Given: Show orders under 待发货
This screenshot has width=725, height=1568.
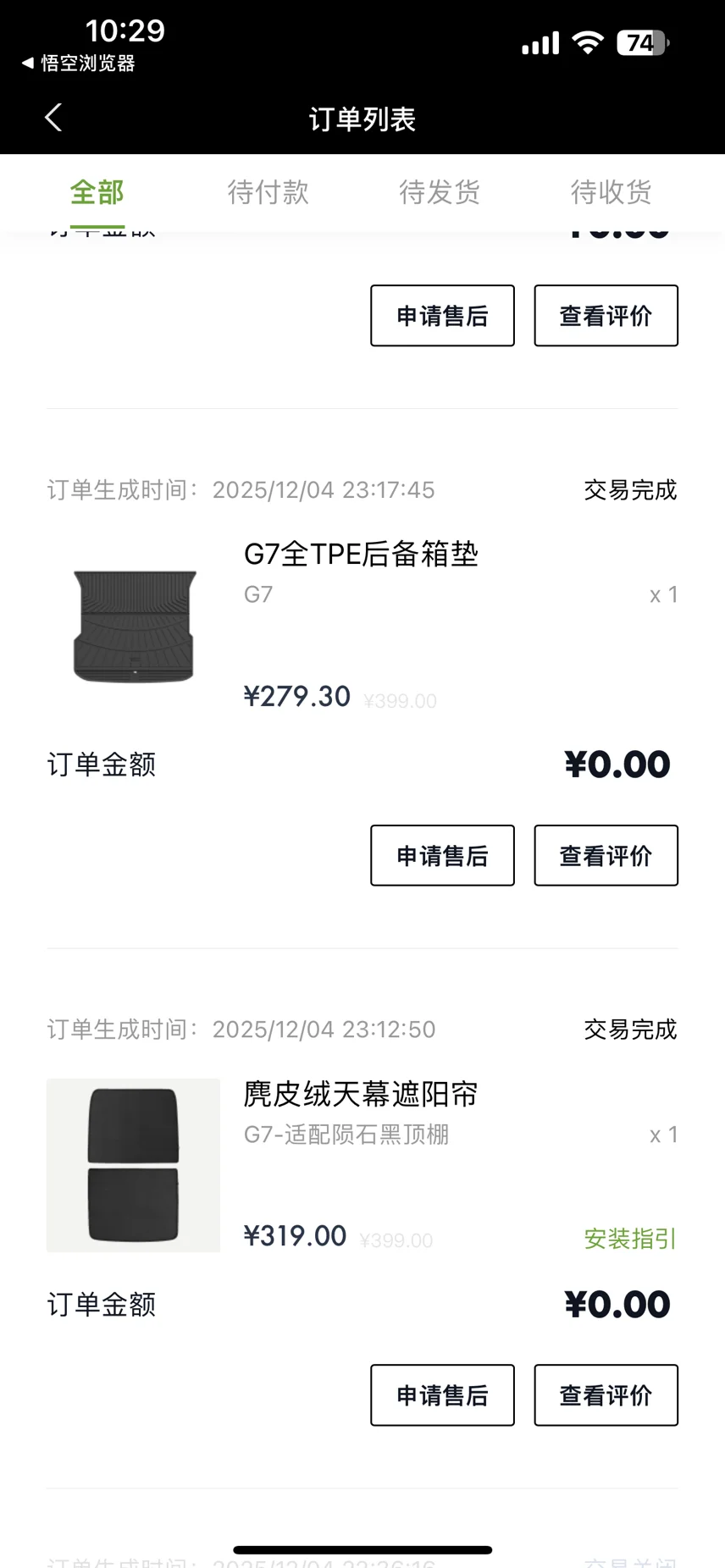Looking at the screenshot, I should point(440,193).
